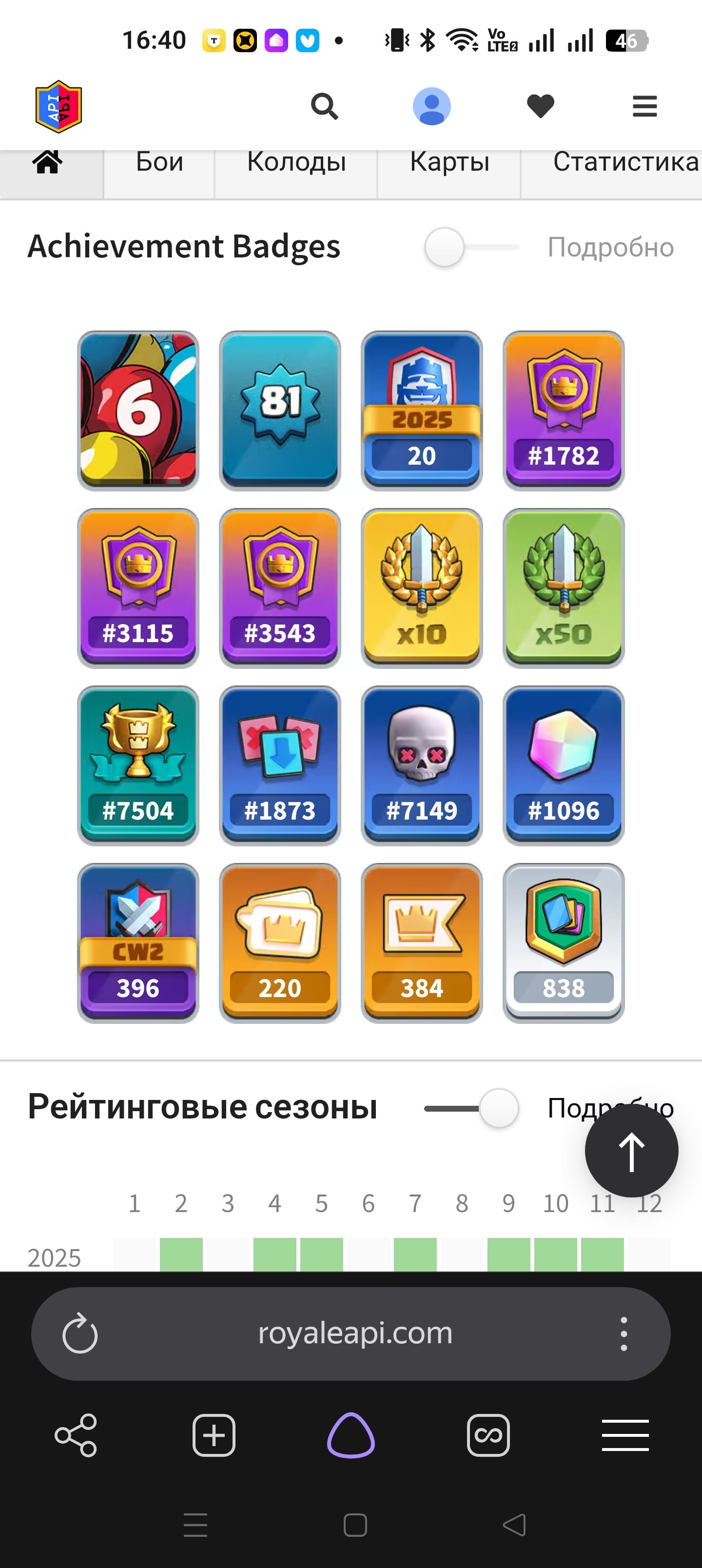Tap the 2025 badge showing 20
The image size is (702, 1568).
pos(422,411)
